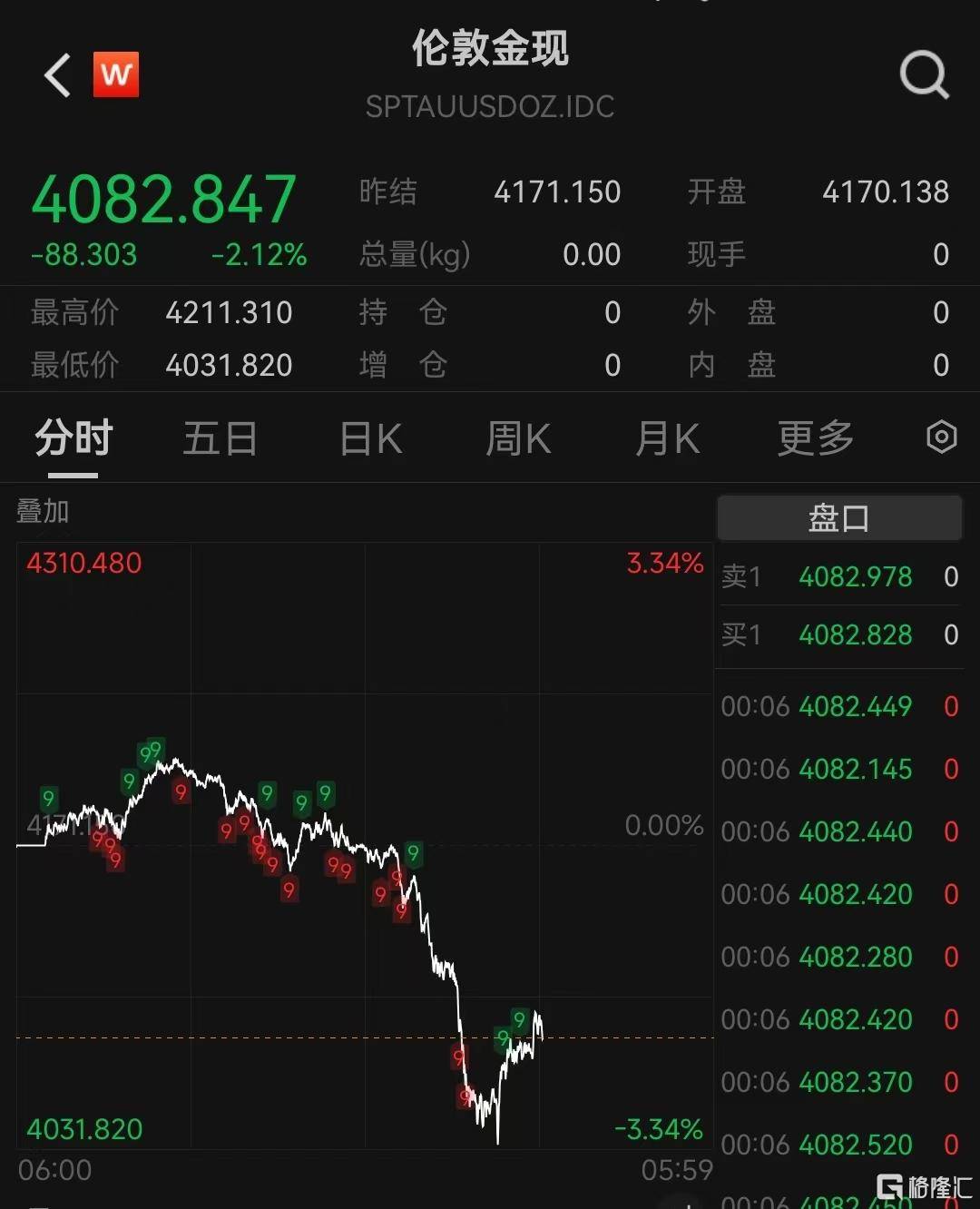Select the 分时 chart tab

73,439
